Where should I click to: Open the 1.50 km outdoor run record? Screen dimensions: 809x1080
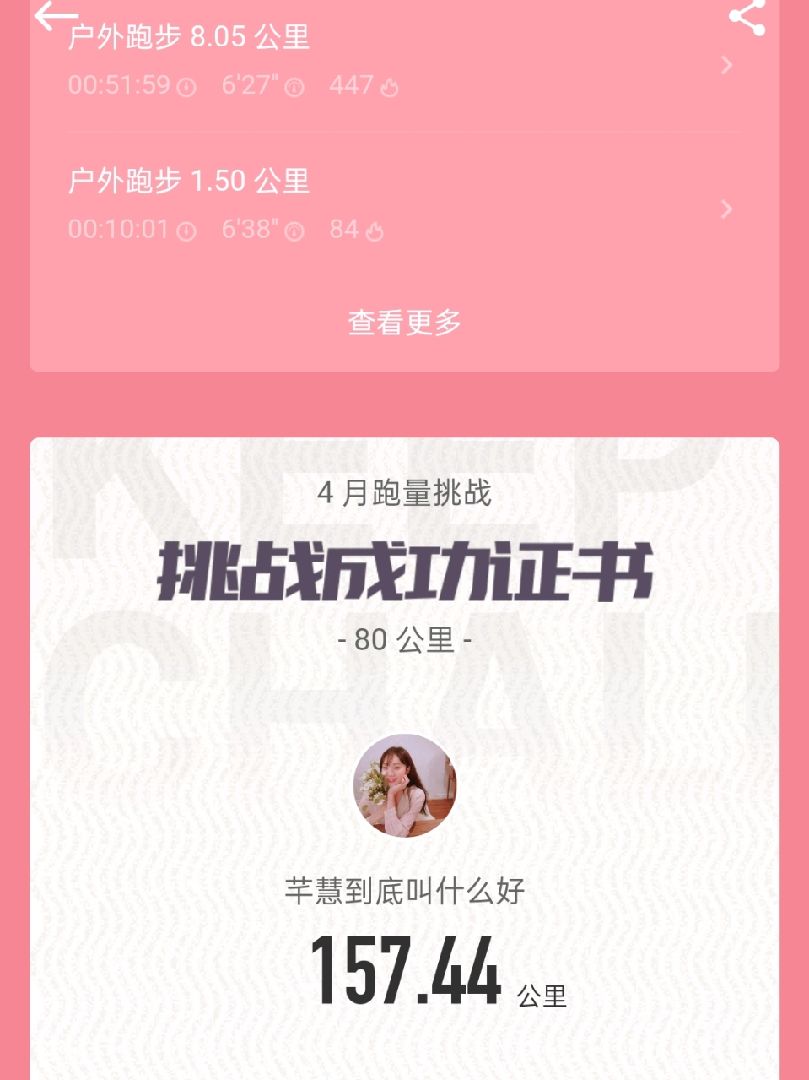pos(400,207)
